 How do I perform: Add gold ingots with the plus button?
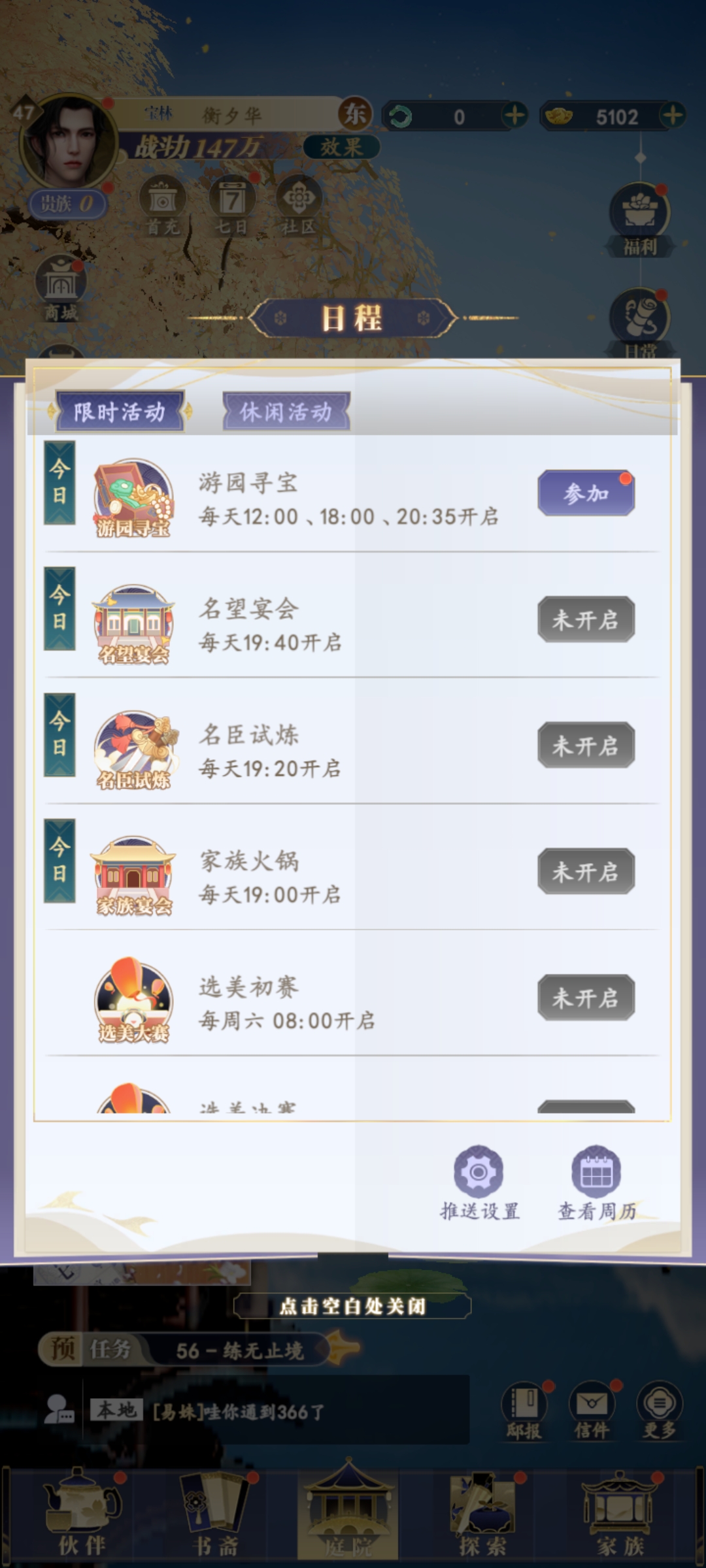pyautogui.click(x=672, y=116)
